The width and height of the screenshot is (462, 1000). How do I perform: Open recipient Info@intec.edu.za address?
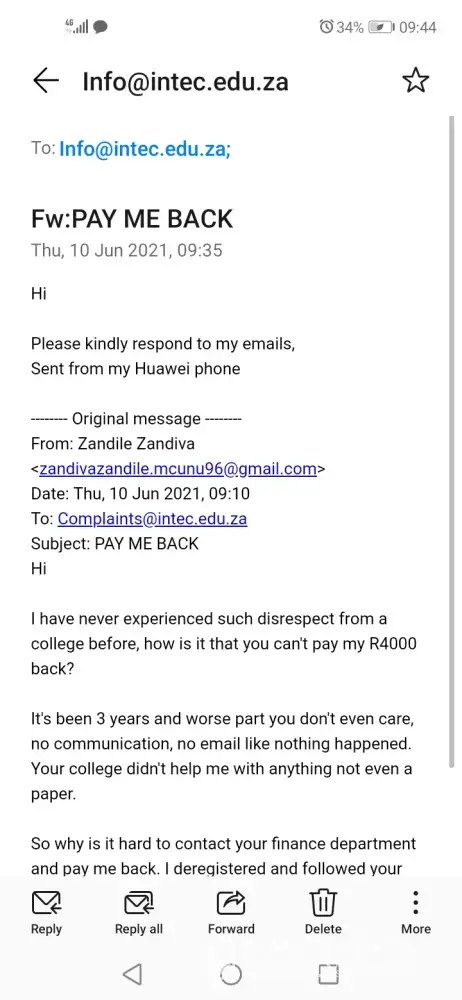click(x=145, y=149)
